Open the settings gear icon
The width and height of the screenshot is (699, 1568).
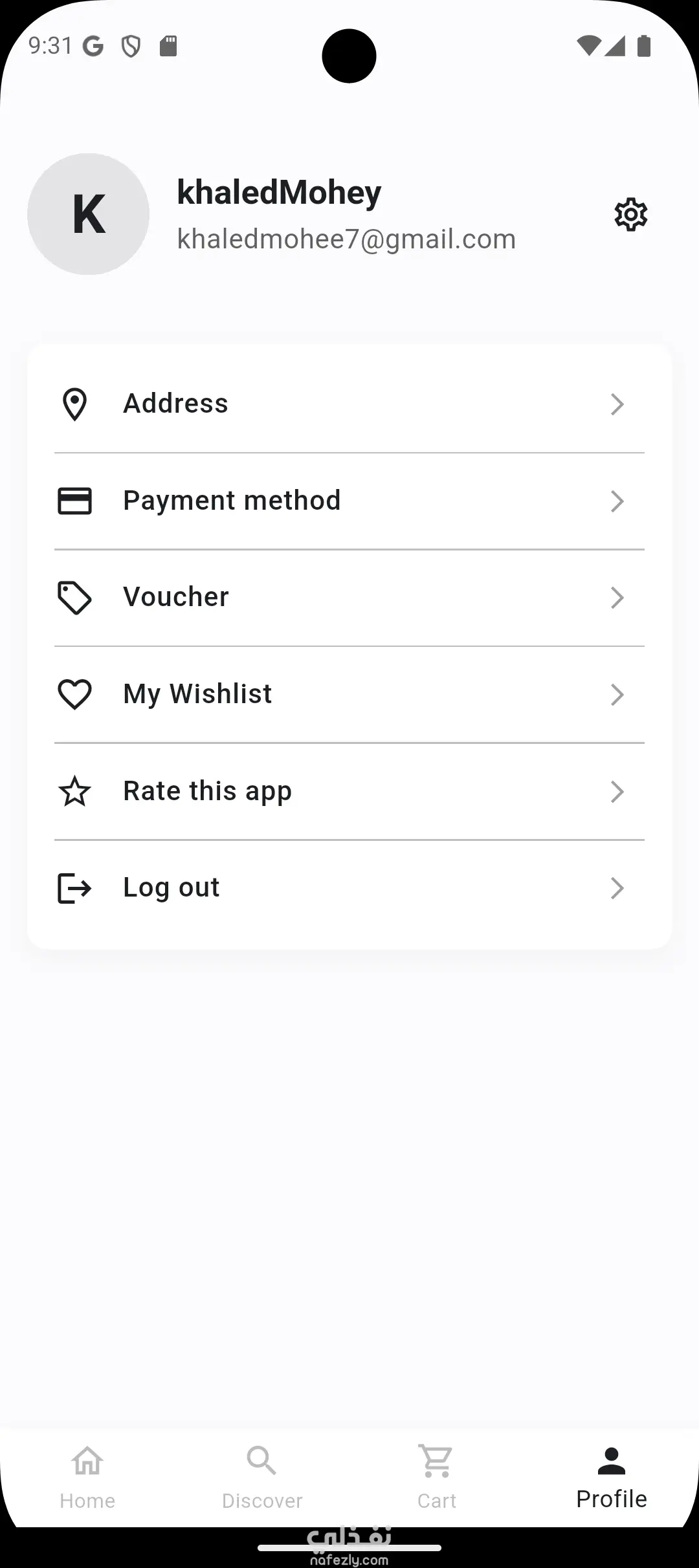pyautogui.click(x=630, y=214)
